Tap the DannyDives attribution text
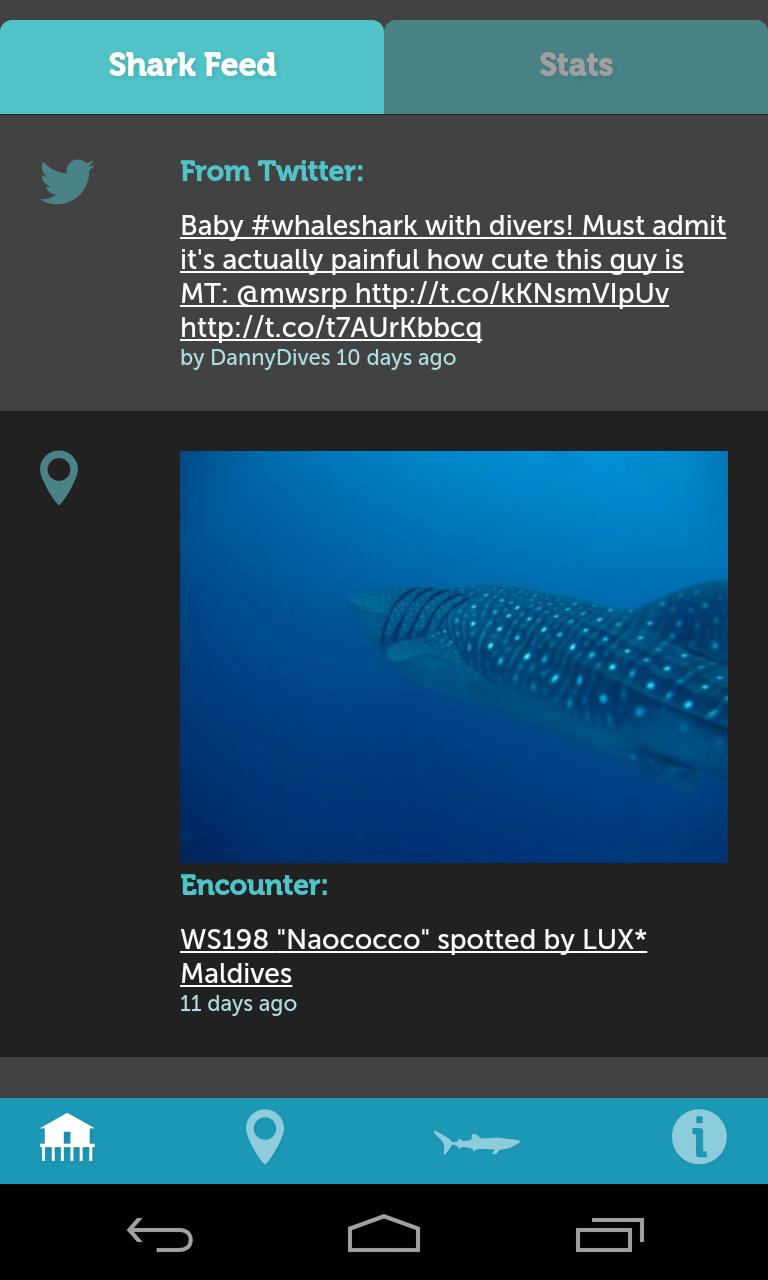Viewport: 768px width, 1280px height. click(x=317, y=357)
